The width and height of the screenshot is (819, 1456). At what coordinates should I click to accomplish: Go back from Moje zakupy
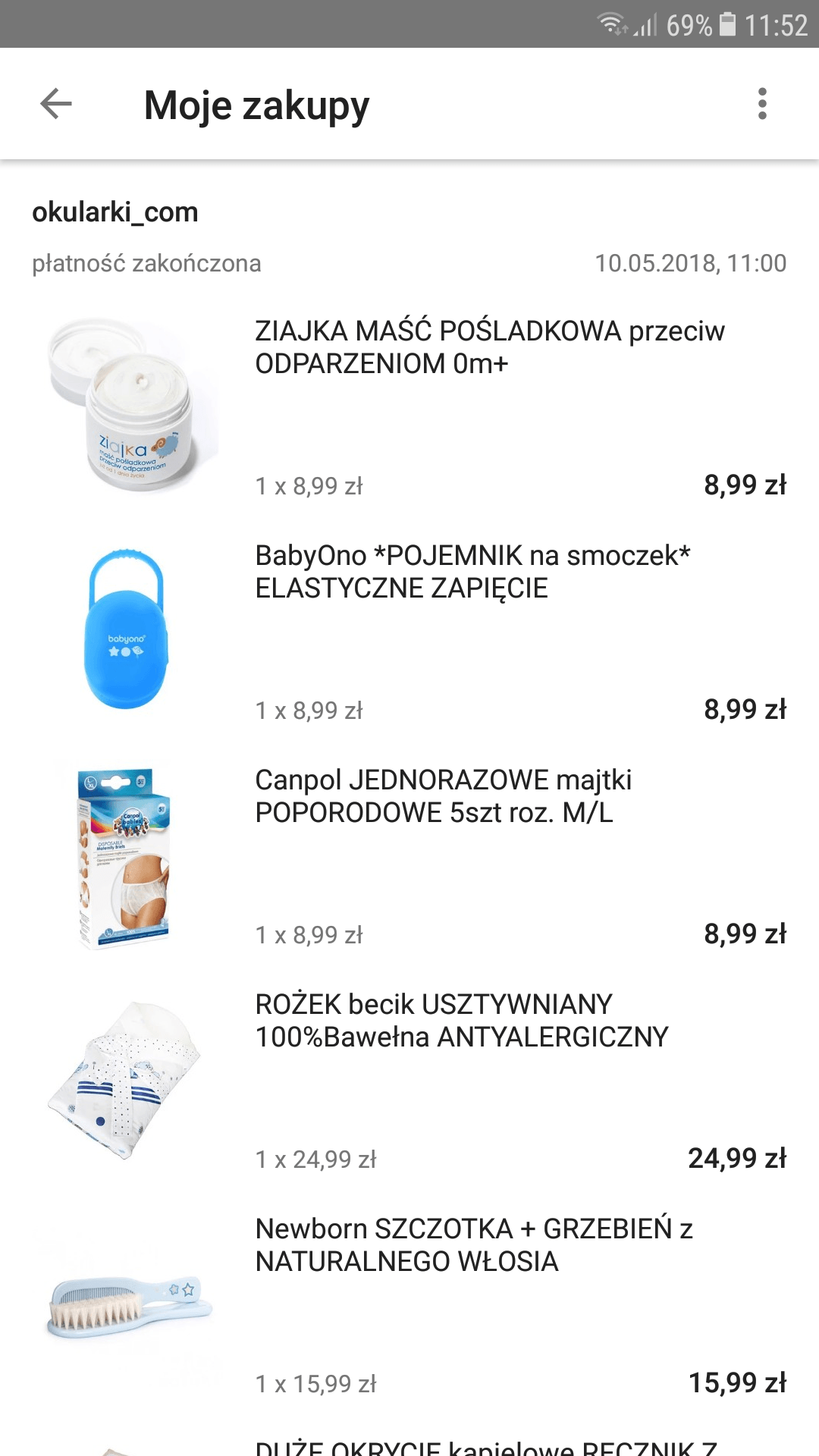(56, 104)
